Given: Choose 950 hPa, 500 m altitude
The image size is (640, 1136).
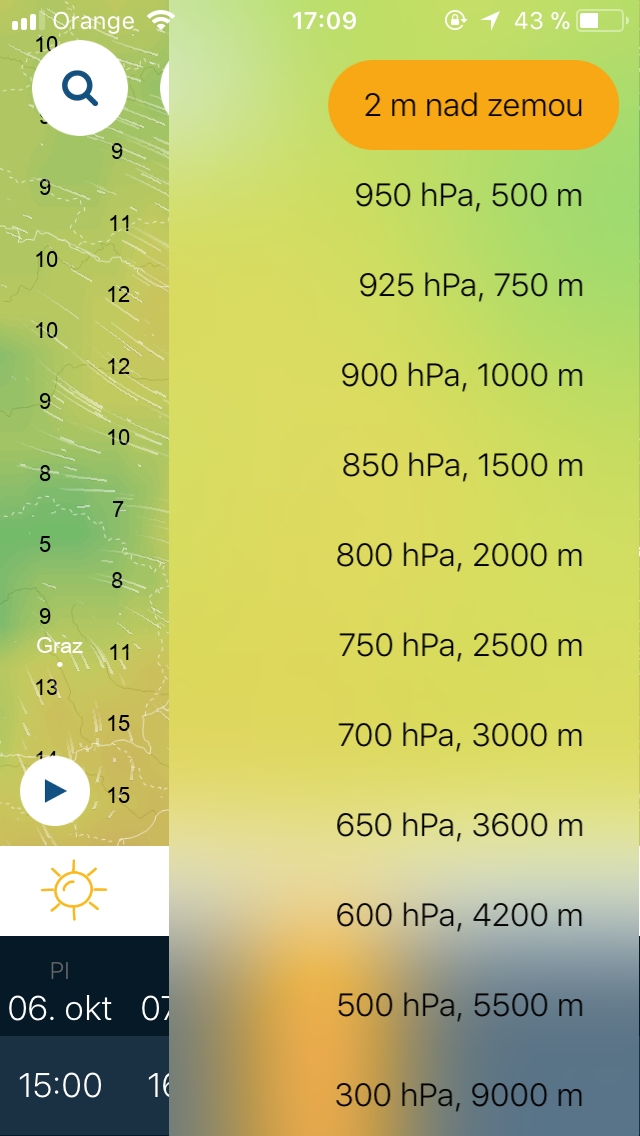Looking at the screenshot, I should pos(469,196).
